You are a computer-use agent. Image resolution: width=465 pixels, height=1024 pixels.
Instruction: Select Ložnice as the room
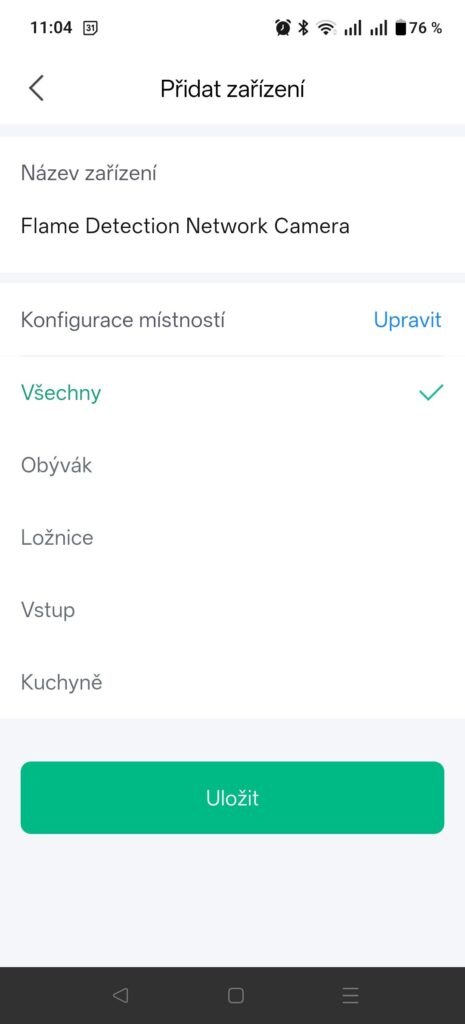coord(232,537)
